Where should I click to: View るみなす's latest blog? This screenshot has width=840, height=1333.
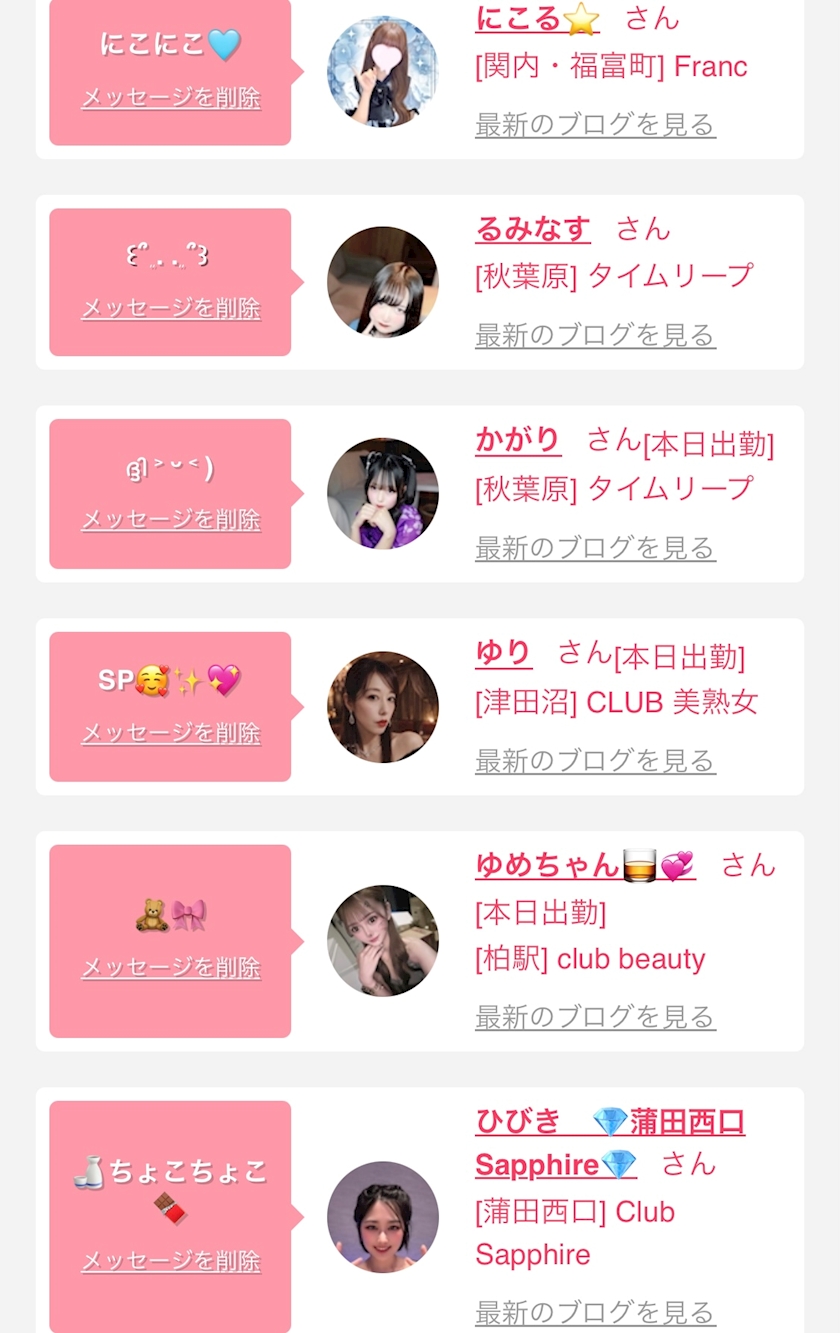coord(595,335)
